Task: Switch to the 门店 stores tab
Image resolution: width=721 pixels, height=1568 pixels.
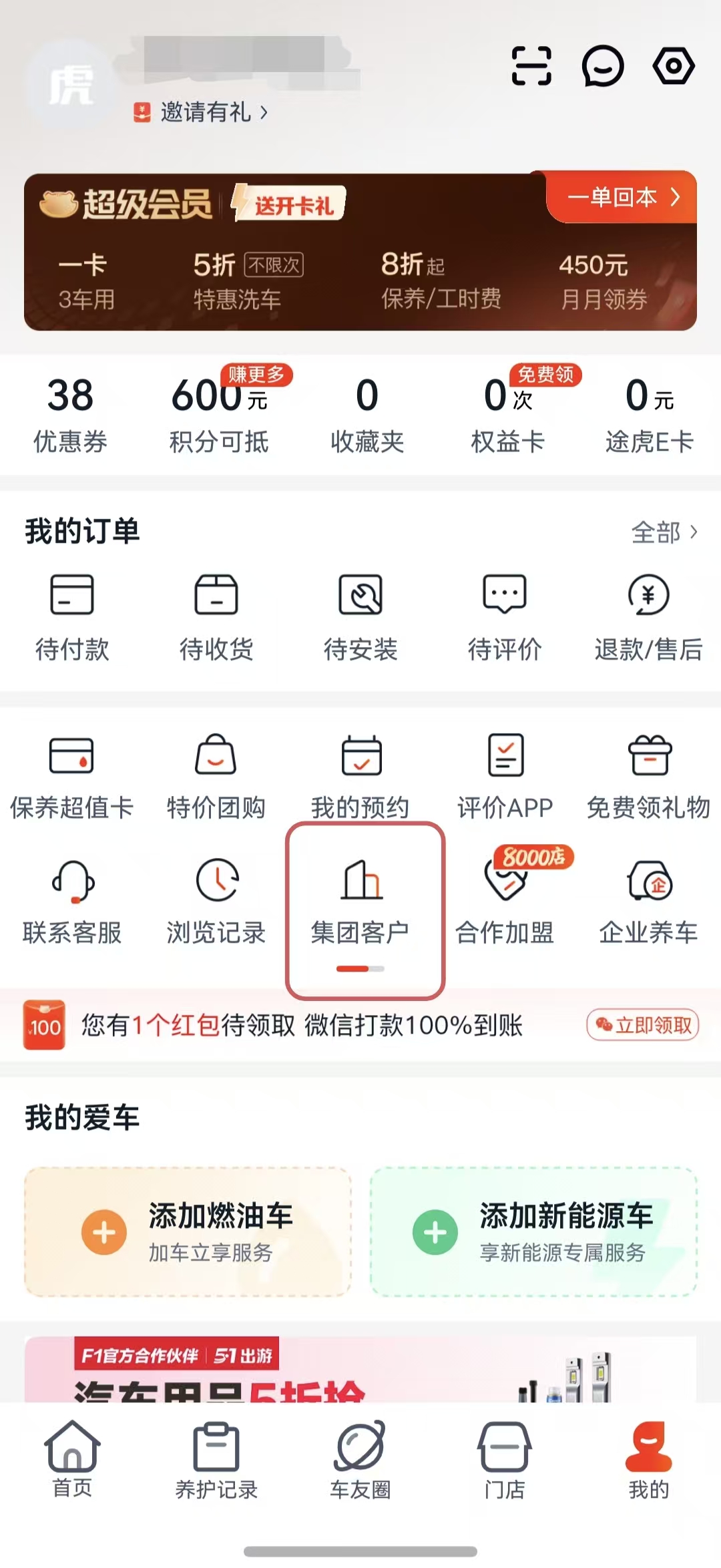Action: [x=505, y=1458]
